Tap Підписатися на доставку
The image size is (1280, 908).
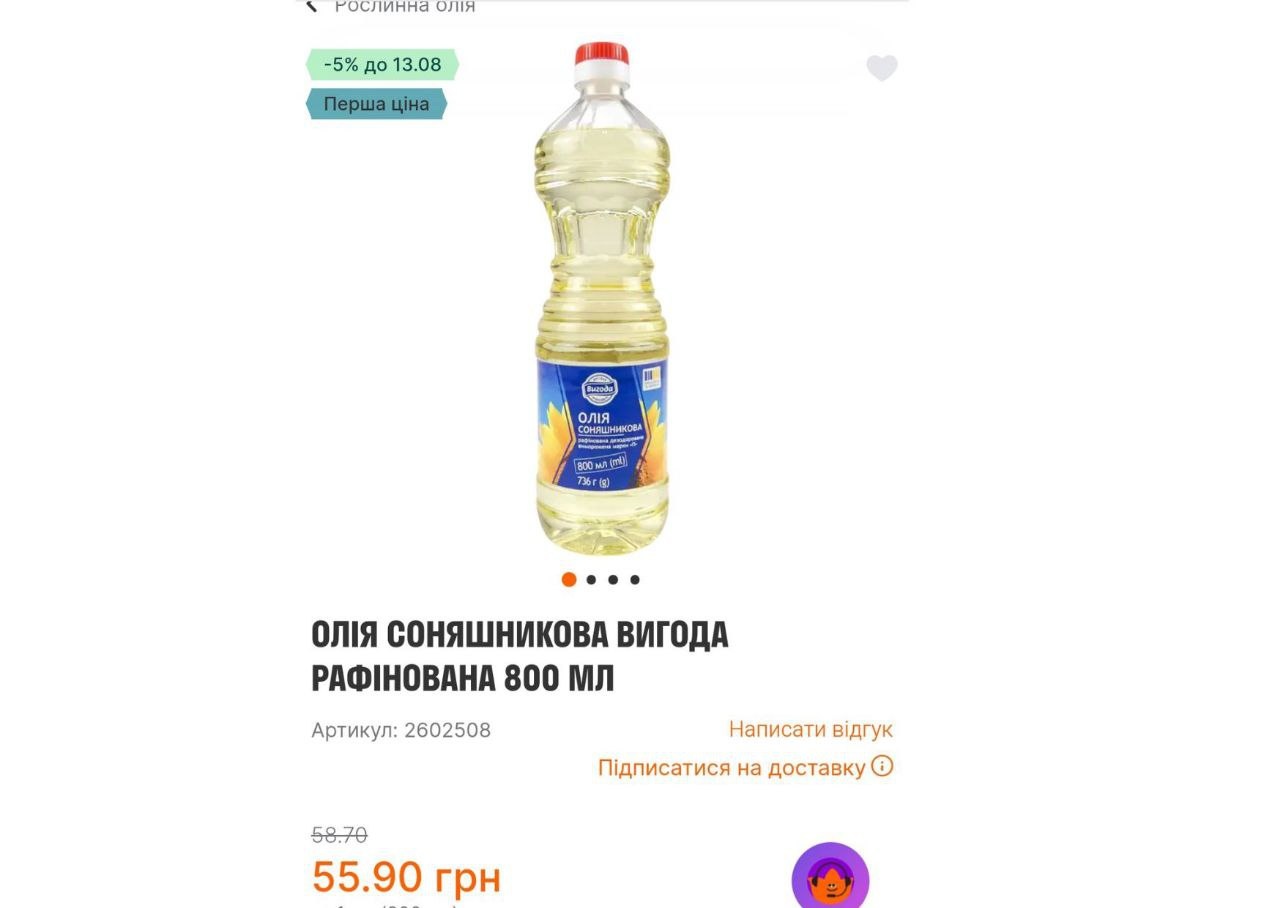[x=731, y=768]
